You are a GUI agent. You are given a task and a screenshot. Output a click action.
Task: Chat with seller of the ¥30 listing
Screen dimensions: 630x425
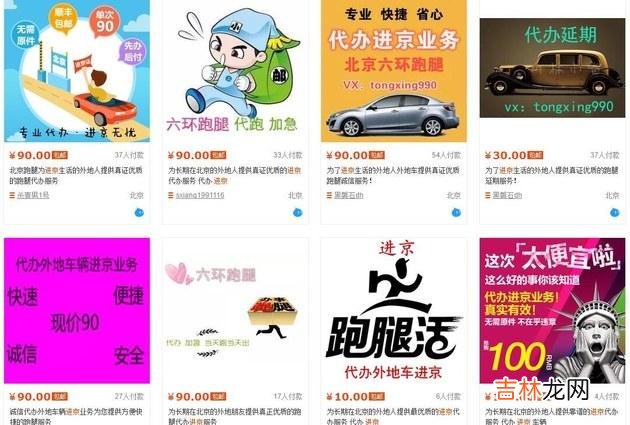(x=612, y=211)
